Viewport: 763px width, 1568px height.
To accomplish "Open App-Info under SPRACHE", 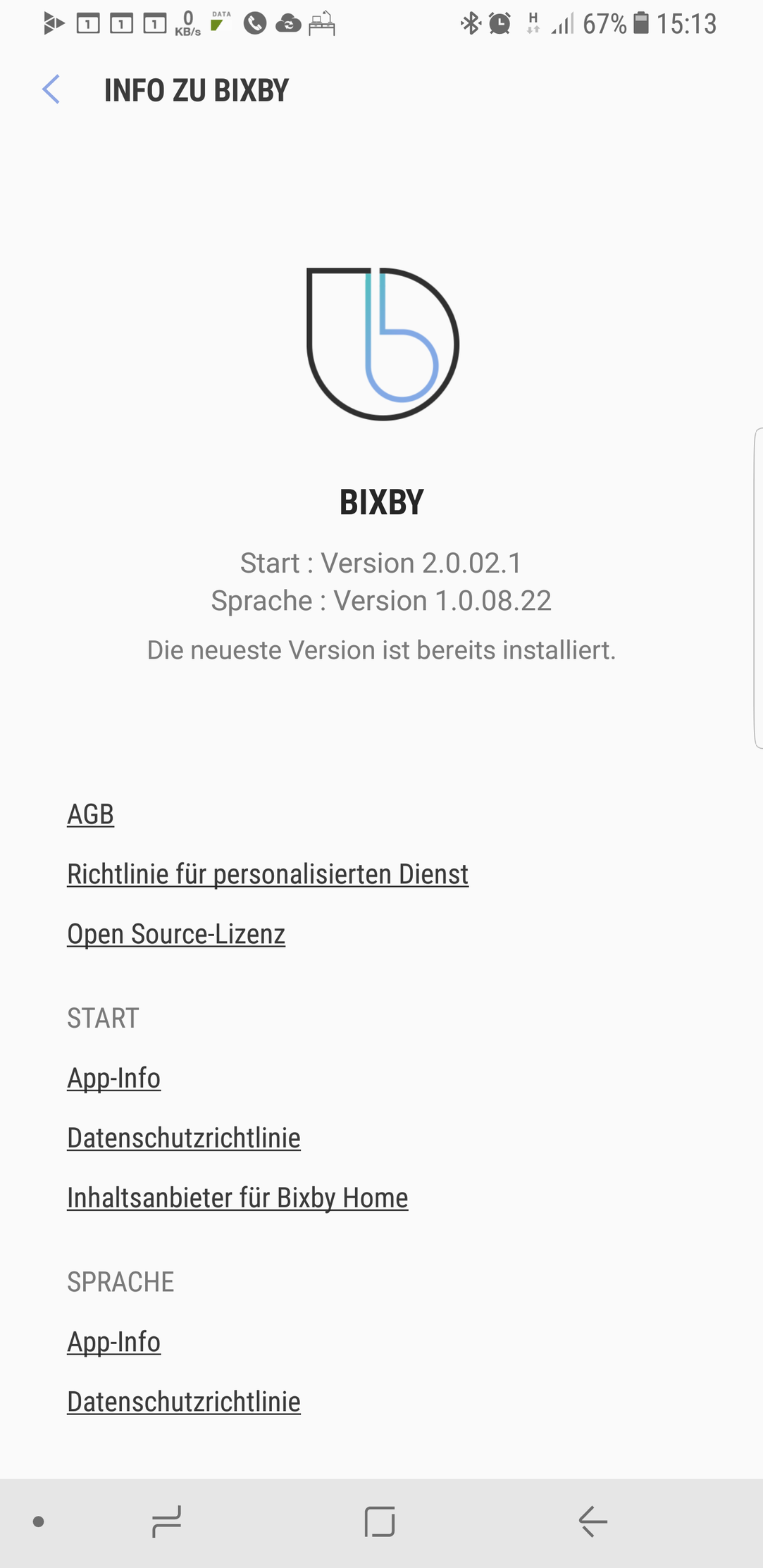I will coord(113,1342).
